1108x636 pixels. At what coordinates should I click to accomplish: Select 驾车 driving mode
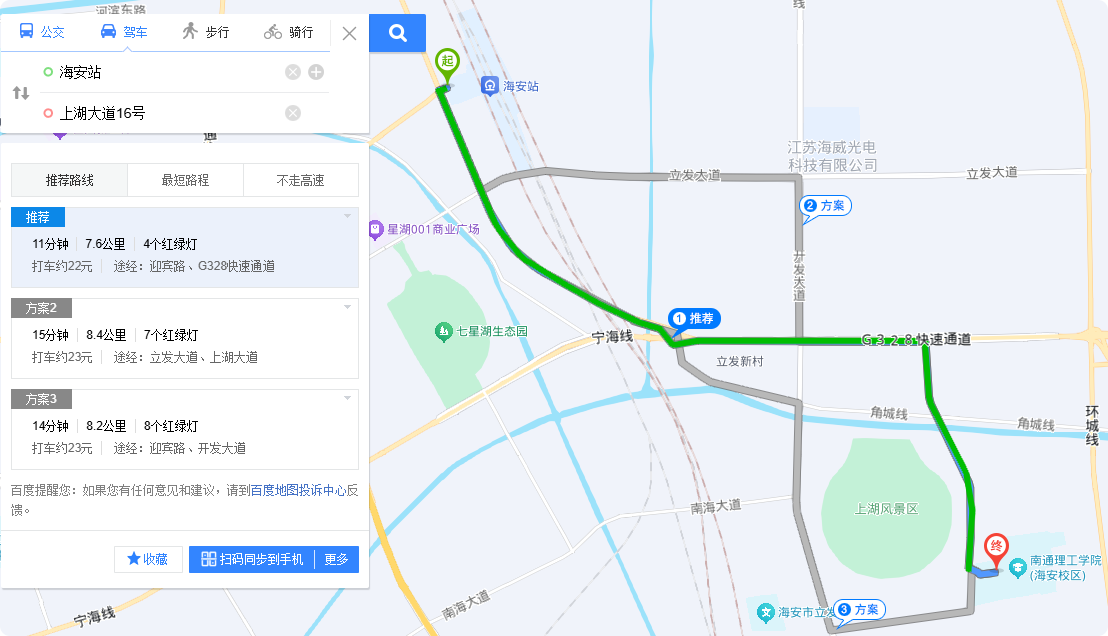124,32
